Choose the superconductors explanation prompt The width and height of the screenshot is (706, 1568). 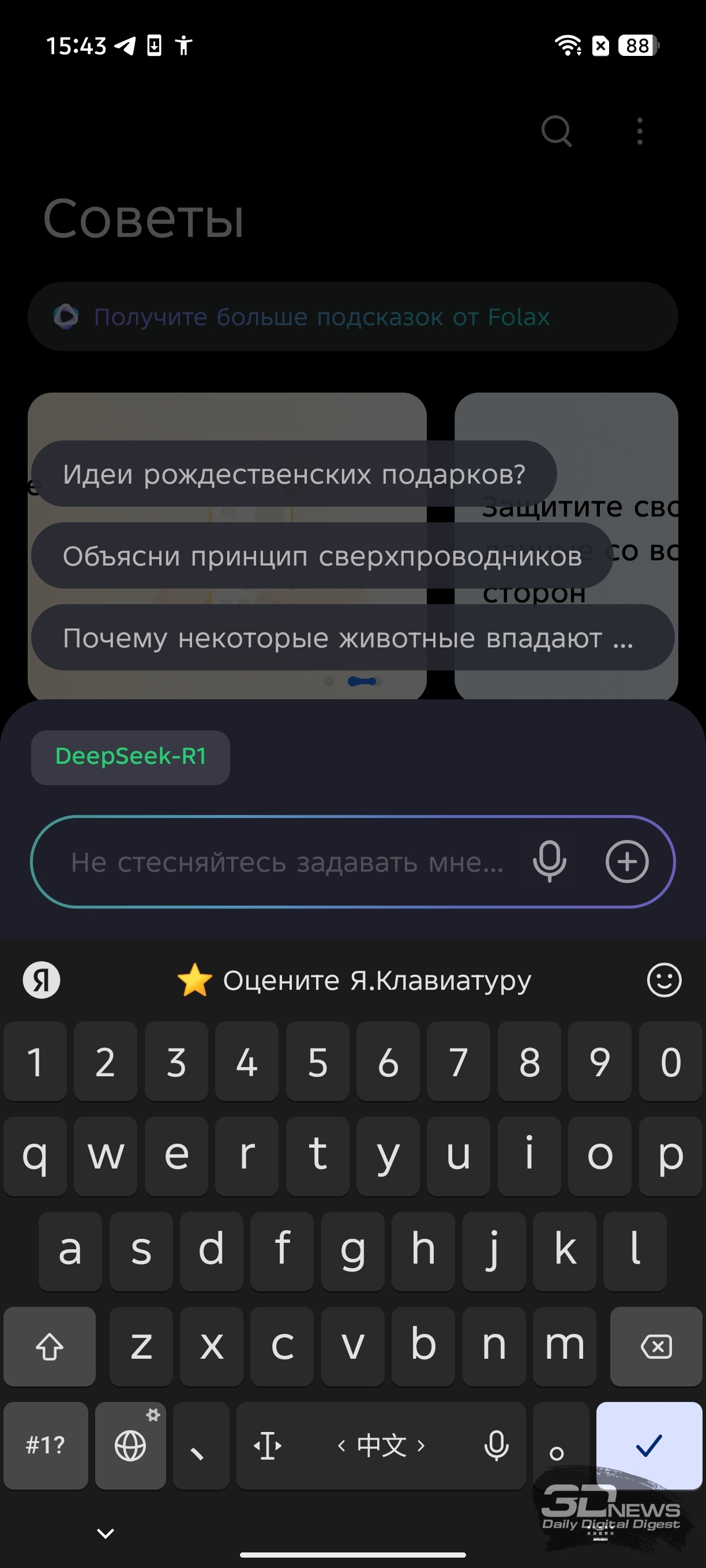[x=322, y=556]
